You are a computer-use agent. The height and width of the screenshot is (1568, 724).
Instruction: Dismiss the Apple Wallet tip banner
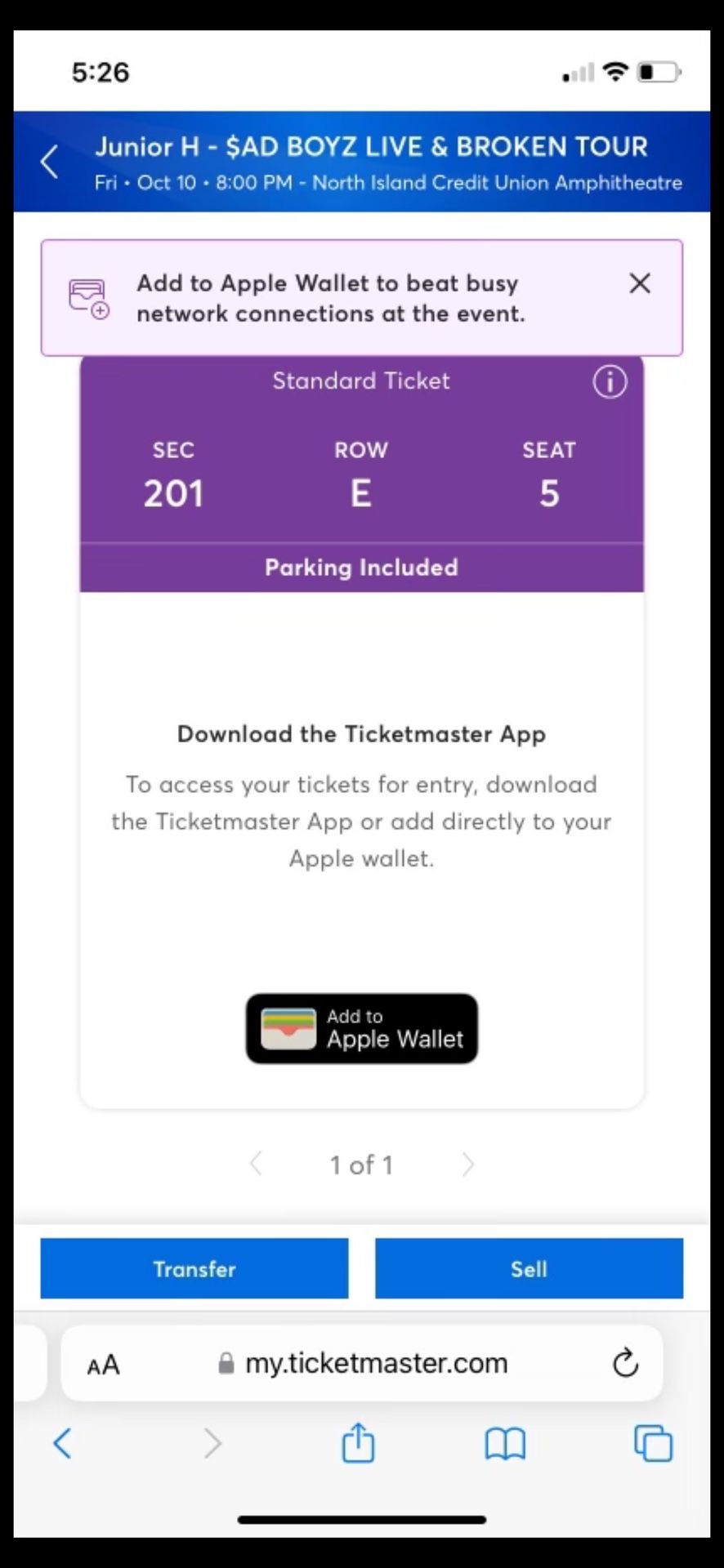tap(640, 283)
